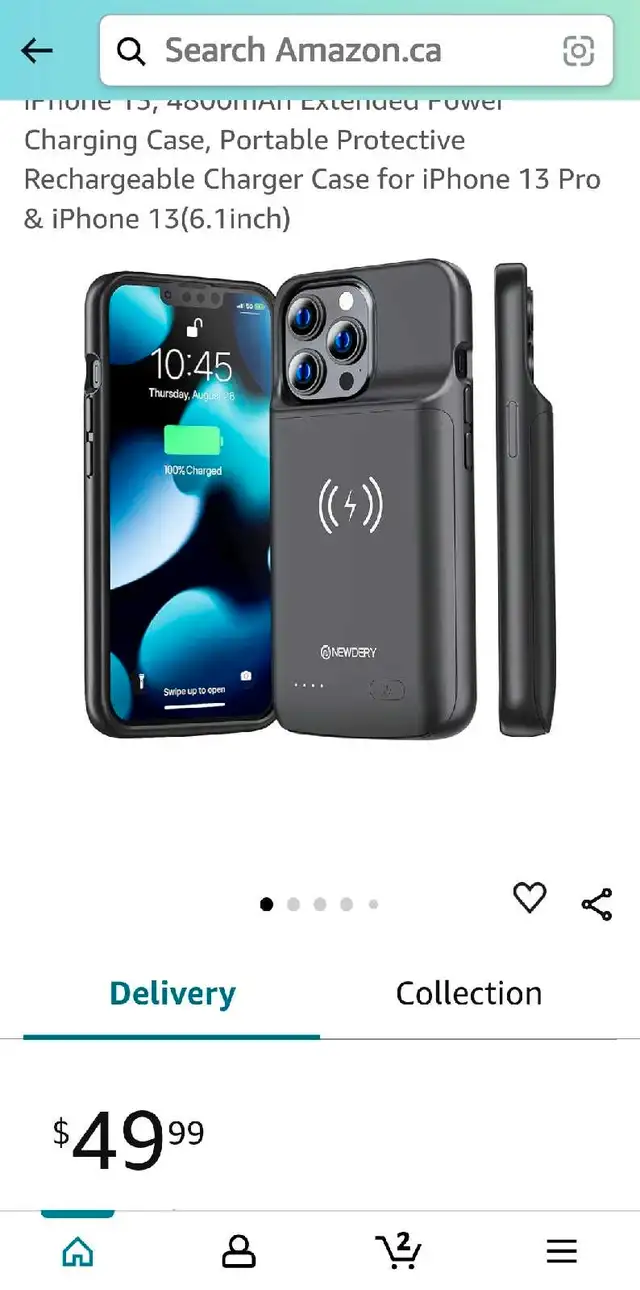This screenshot has height=1290, width=640.
Task: Switch to the Delivery tab
Action: click(x=172, y=993)
